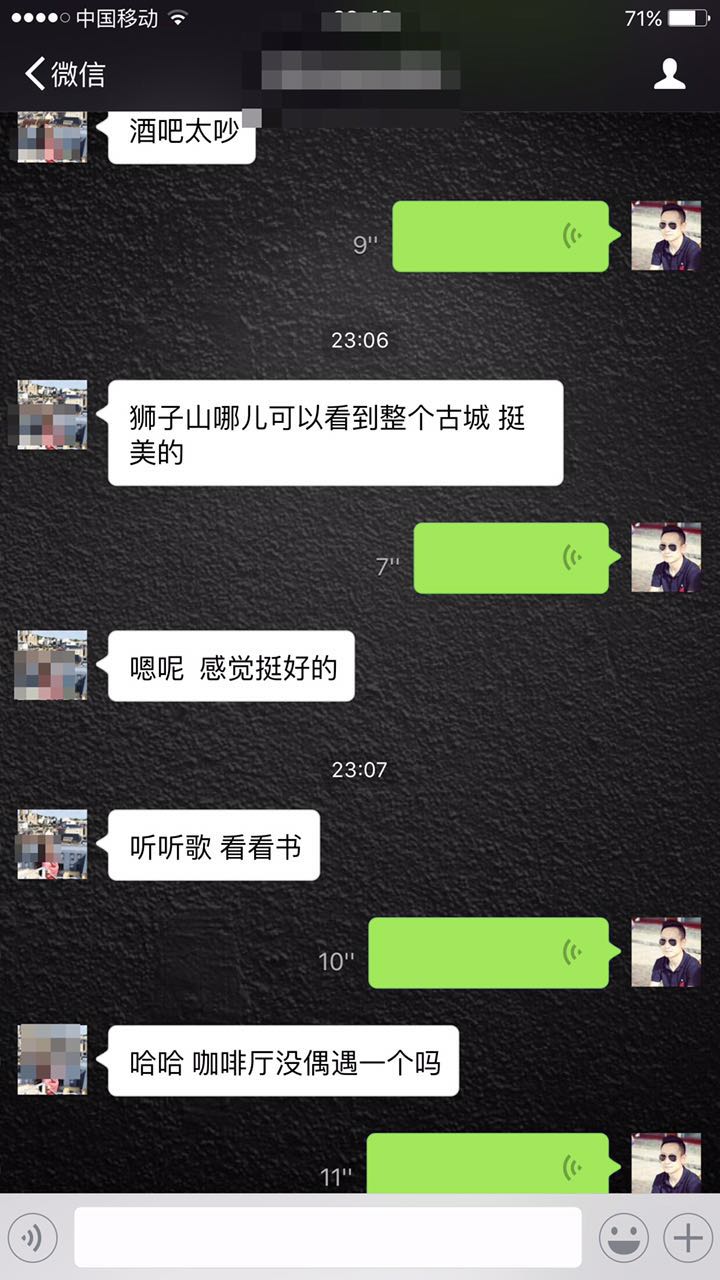Open the chat details profile icon
Screen dimensions: 720x1280
coord(669,74)
